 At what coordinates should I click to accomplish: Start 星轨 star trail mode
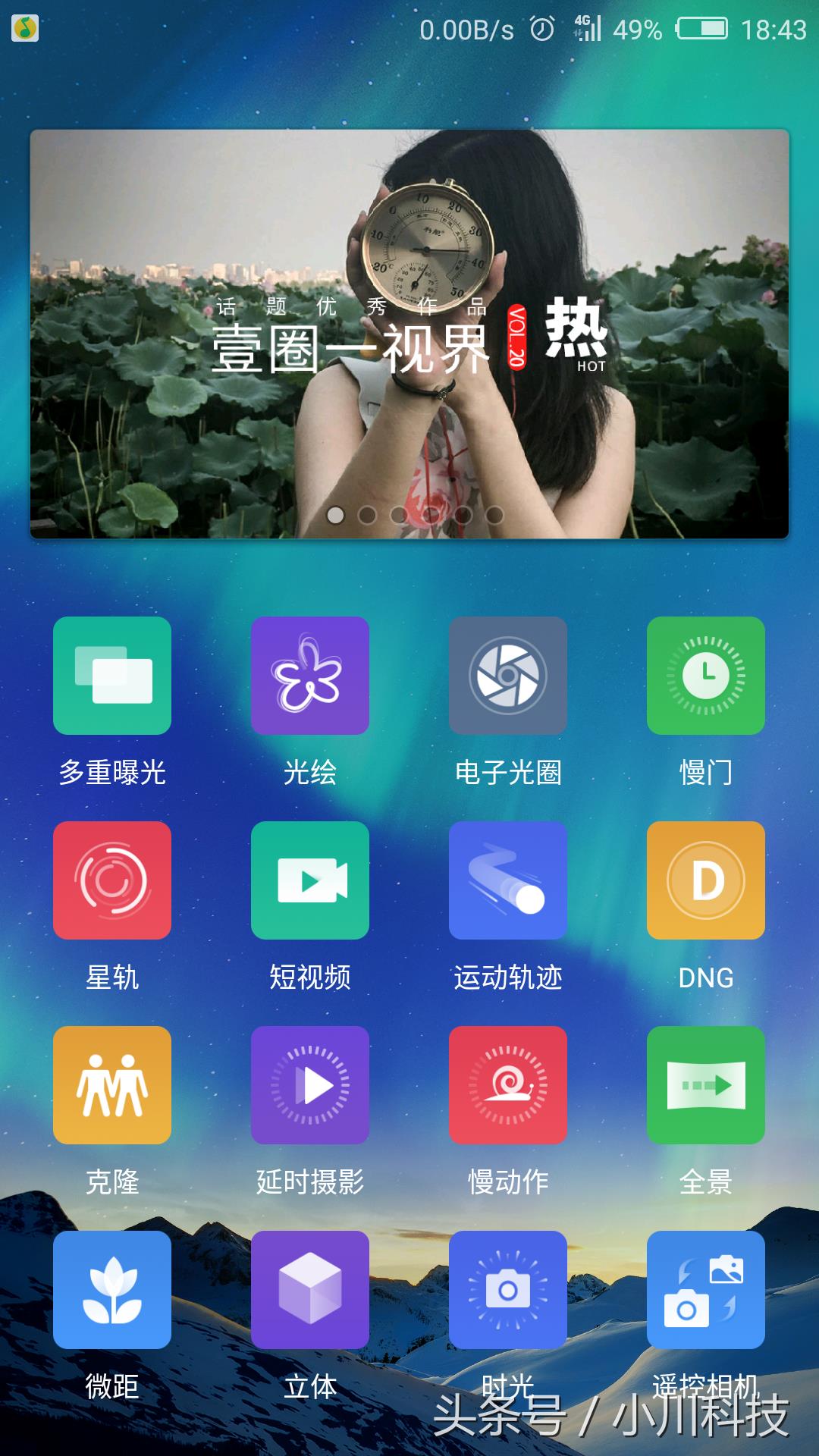coord(112,880)
